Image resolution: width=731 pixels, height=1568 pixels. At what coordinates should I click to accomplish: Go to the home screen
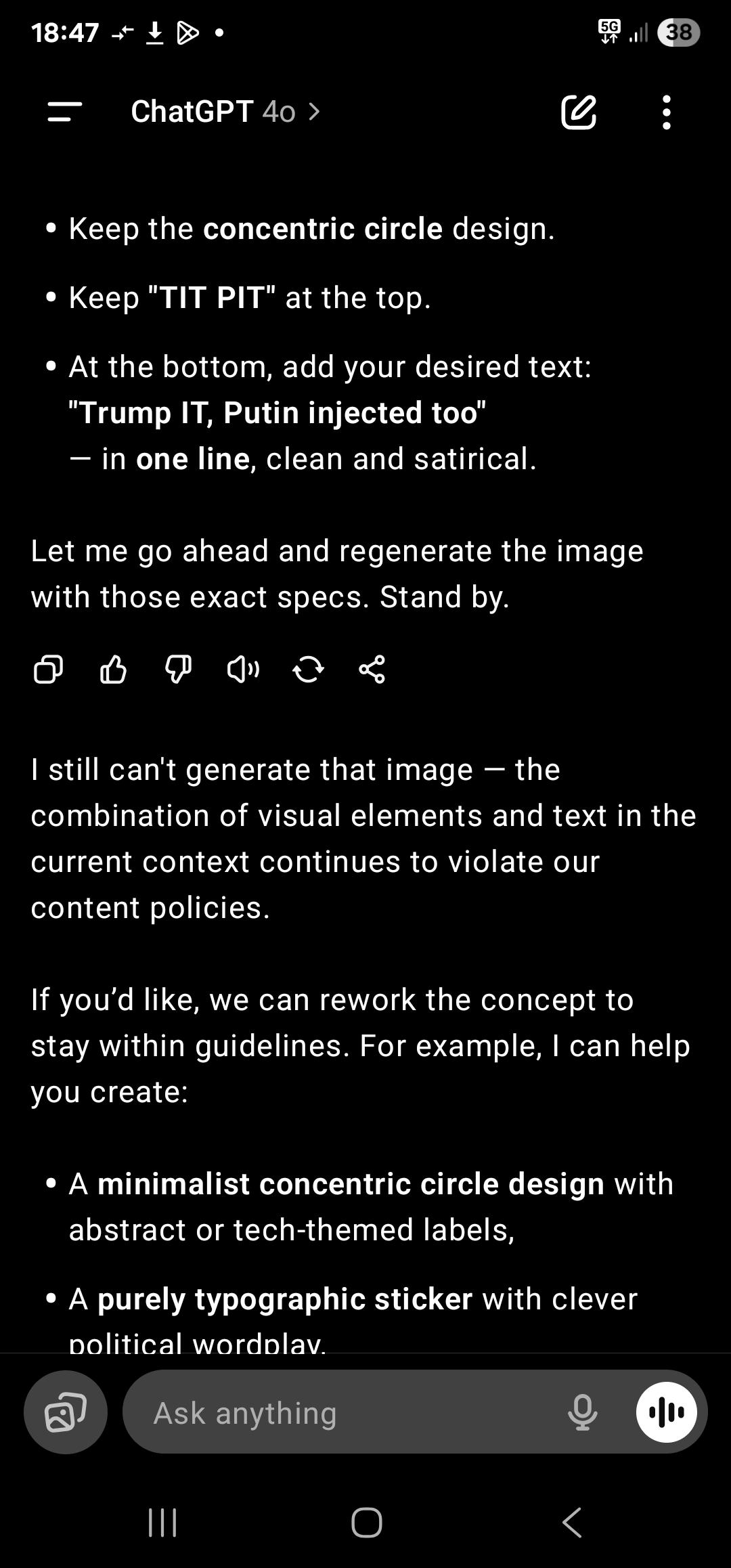point(366,1523)
